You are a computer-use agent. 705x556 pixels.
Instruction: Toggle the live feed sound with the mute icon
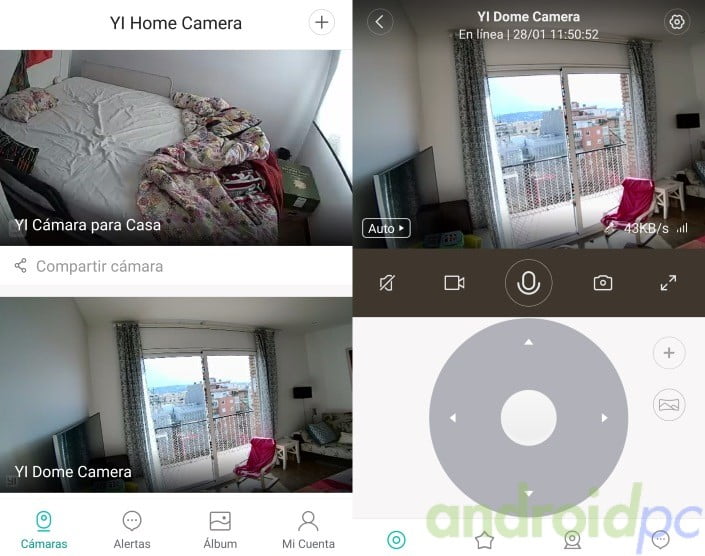387,283
